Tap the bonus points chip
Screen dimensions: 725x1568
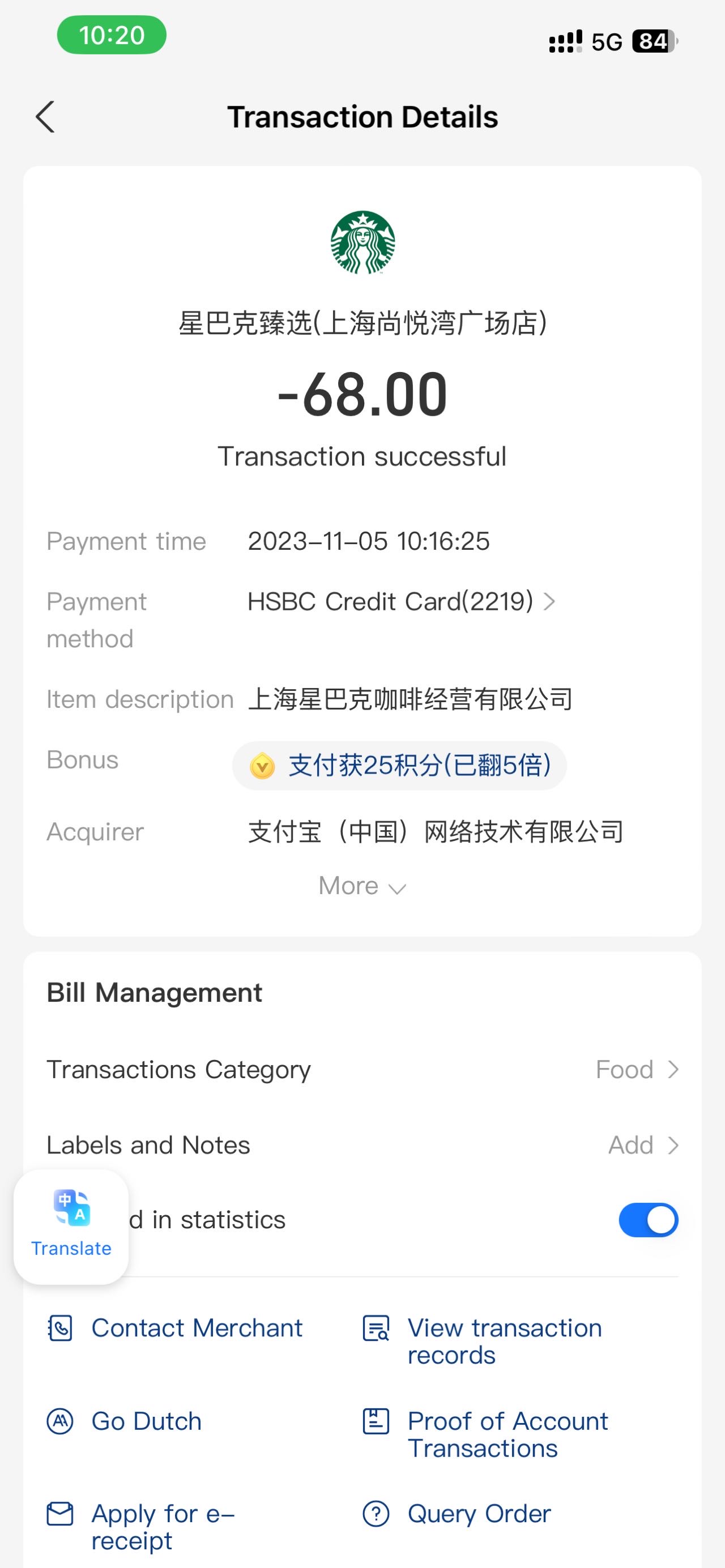[x=399, y=766]
